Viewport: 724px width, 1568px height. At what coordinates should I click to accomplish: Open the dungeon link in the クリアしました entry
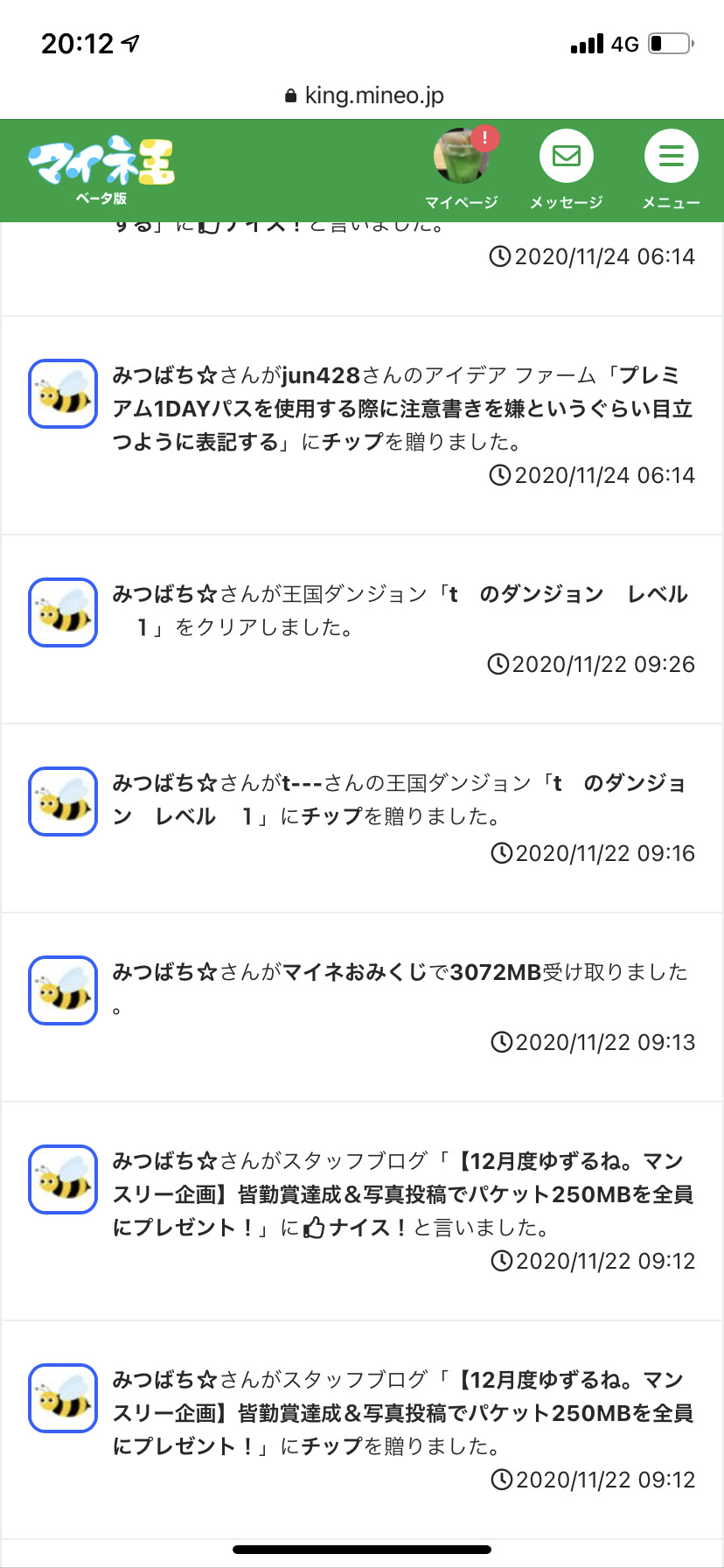point(542,595)
